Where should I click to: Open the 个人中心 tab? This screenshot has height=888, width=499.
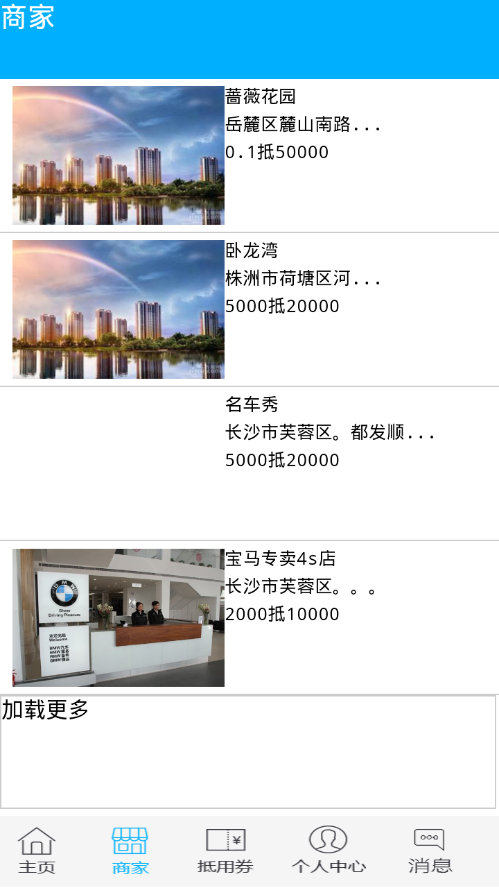point(329,851)
